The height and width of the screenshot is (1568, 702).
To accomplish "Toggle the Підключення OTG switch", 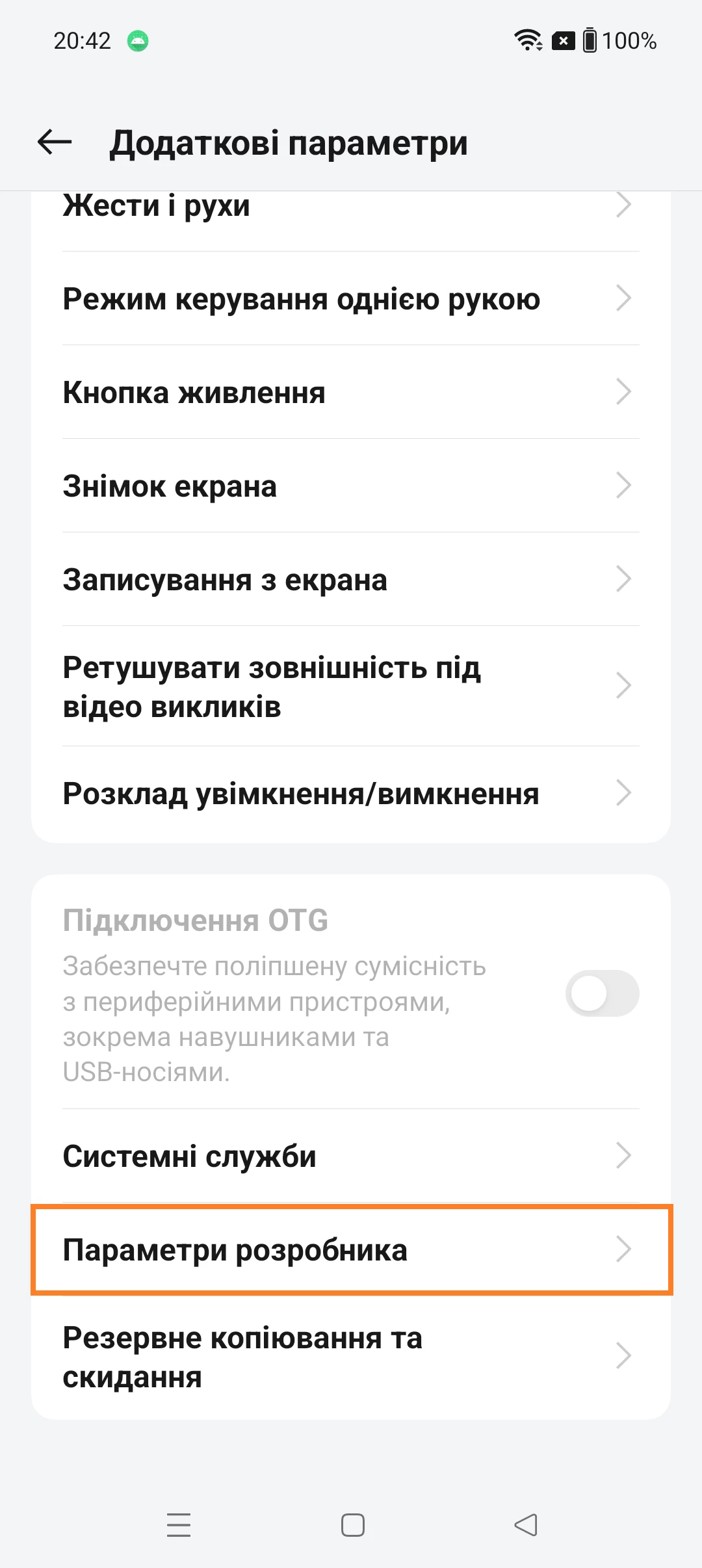I will coord(602,993).
